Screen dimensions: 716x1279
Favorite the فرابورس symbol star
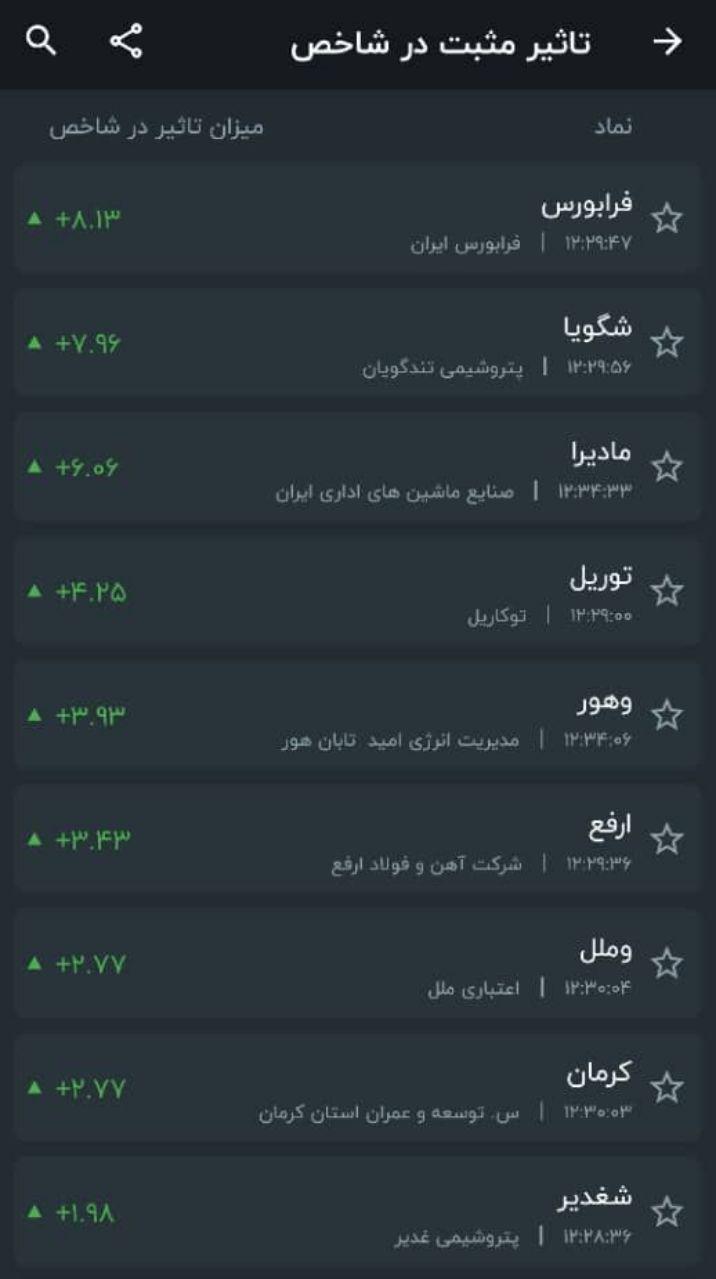coord(667,219)
